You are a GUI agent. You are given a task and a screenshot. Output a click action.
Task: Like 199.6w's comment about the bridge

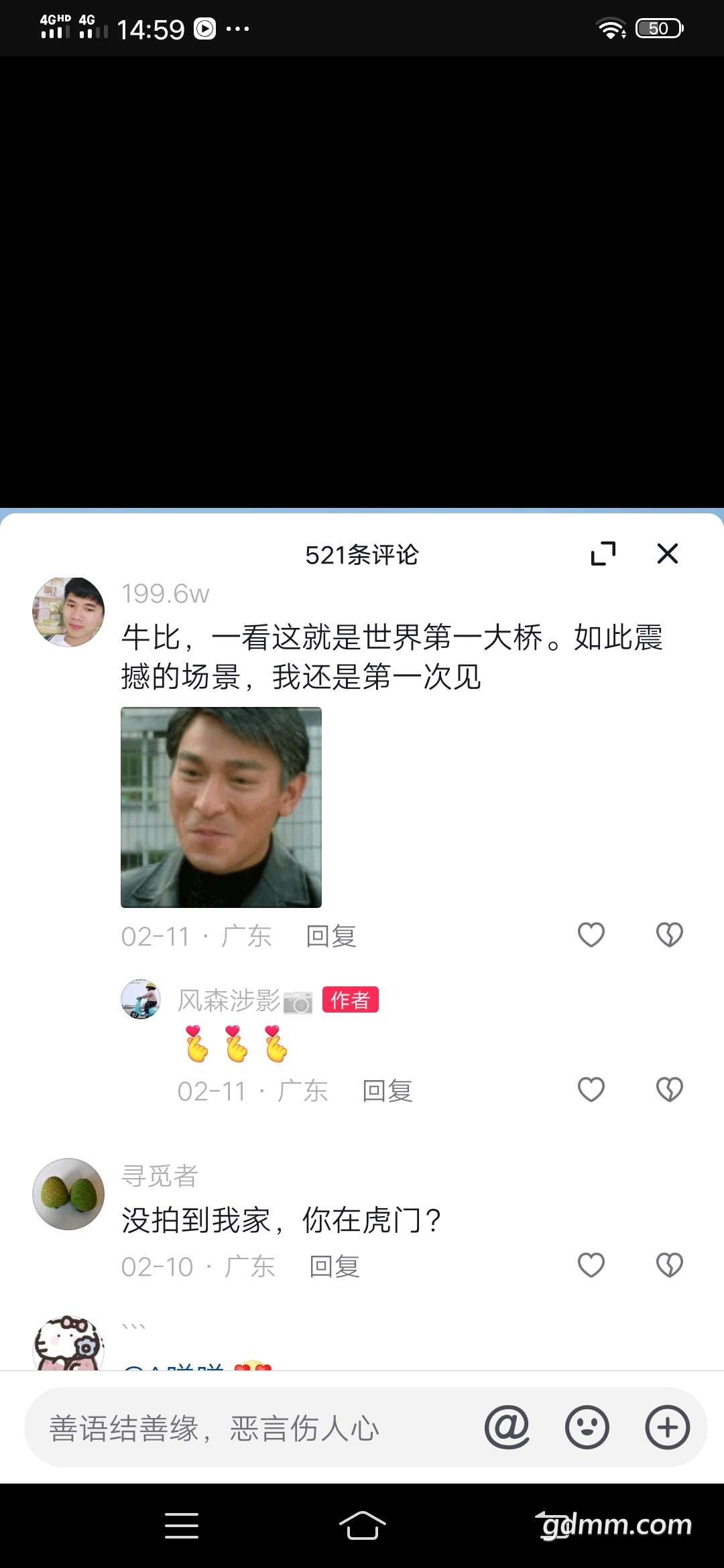click(x=591, y=935)
